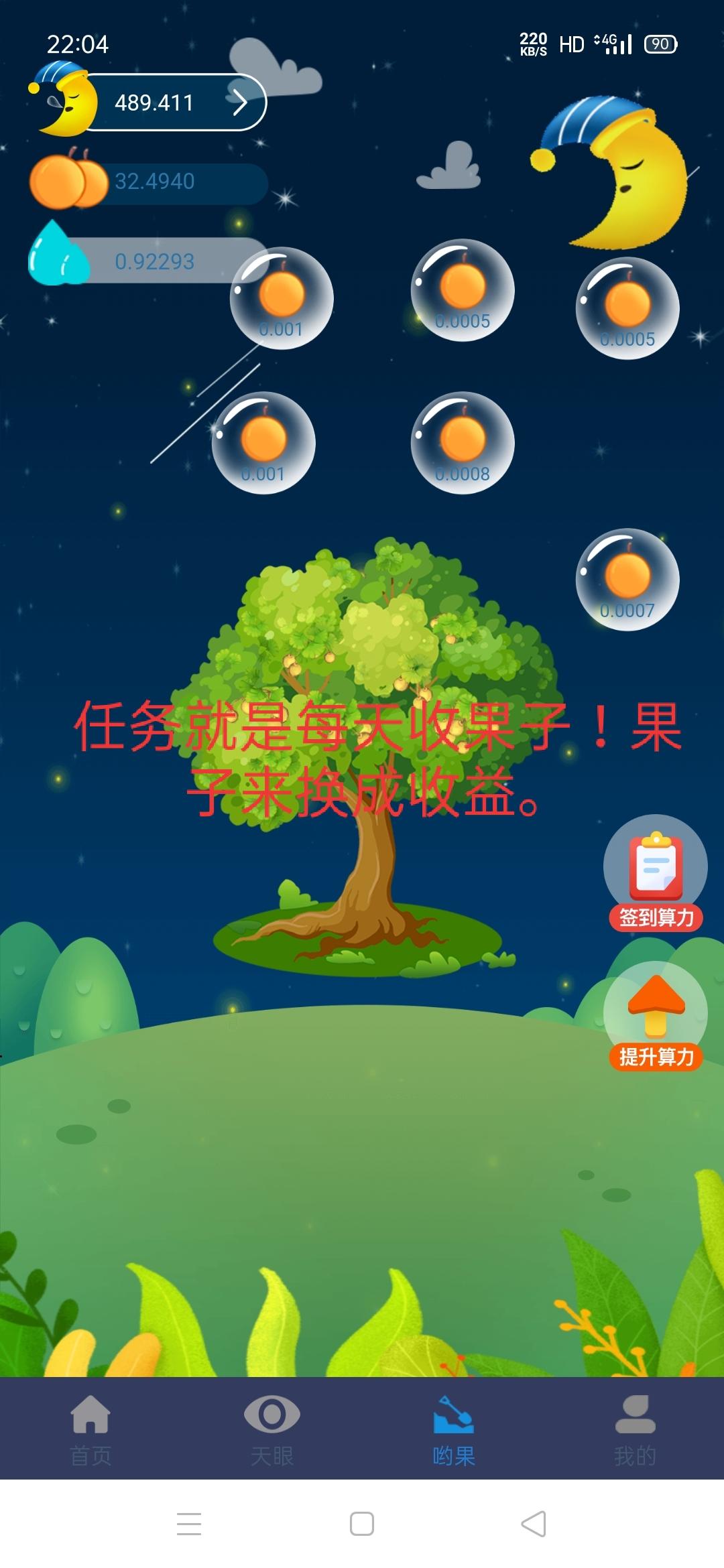The height and width of the screenshot is (1568, 724).
Task: Open the 489.411 balance pill
Action: click(174, 103)
